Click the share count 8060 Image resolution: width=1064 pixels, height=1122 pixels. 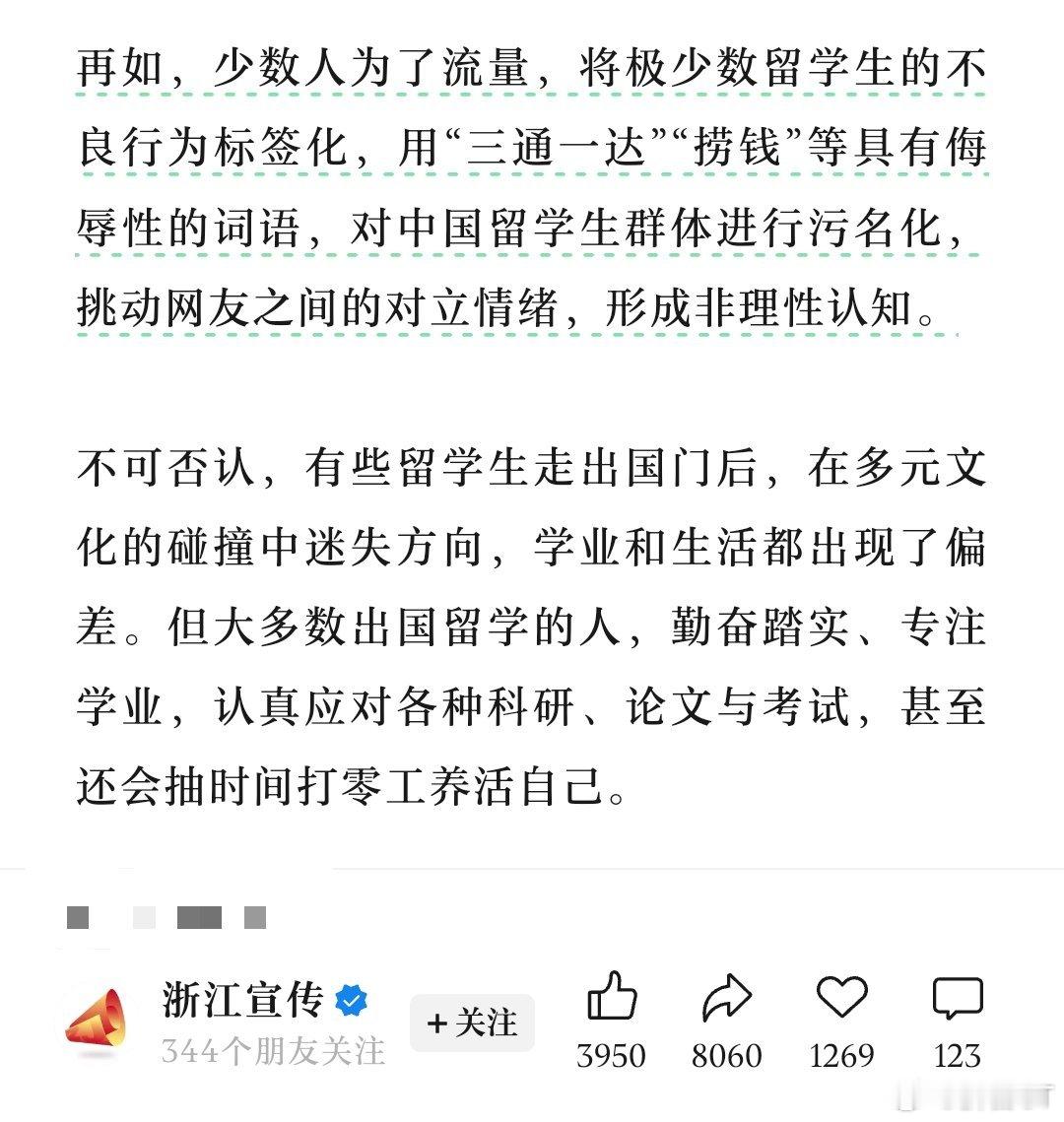[727, 1058]
